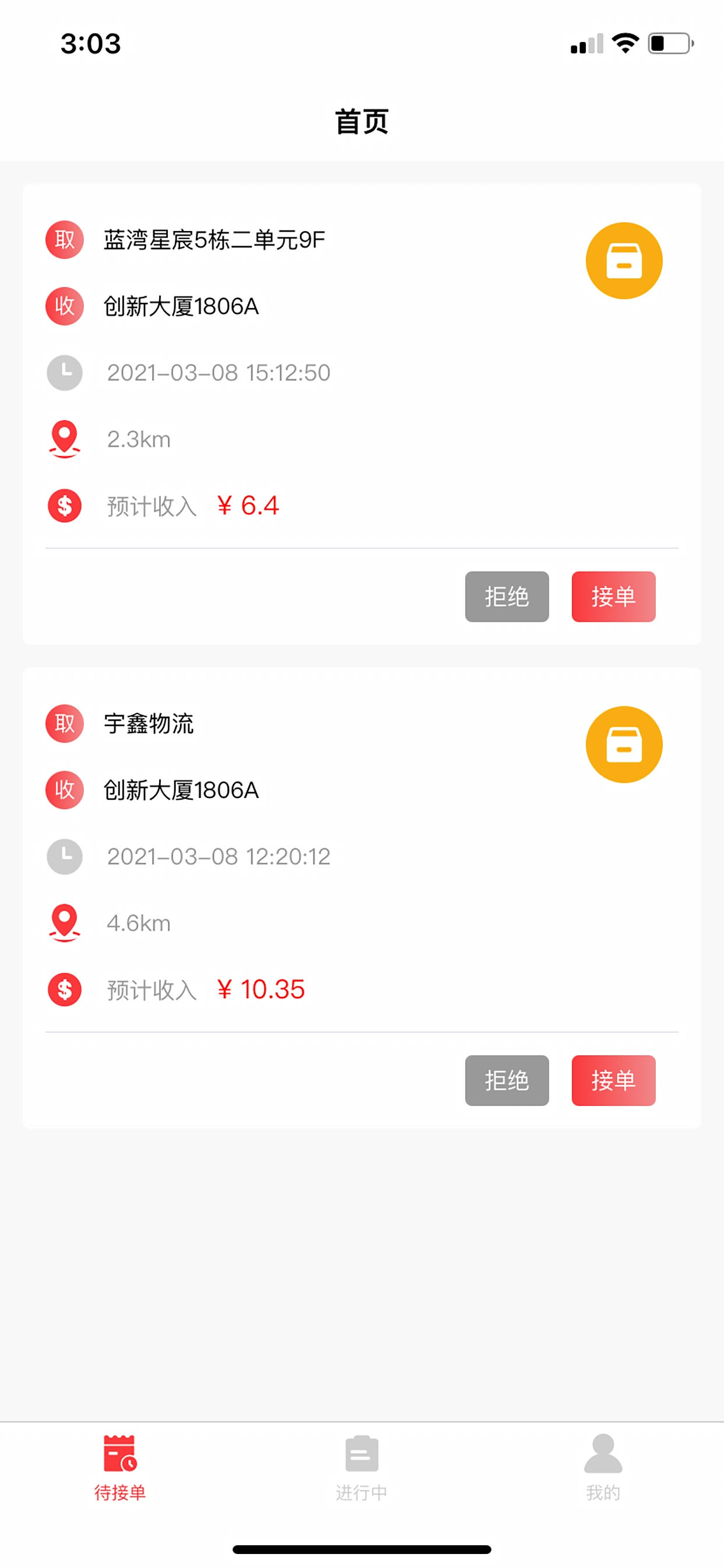Image resolution: width=724 pixels, height=1568 pixels.
Task: Reject the 宇鑫物流 pickup order
Action: point(507,1080)
